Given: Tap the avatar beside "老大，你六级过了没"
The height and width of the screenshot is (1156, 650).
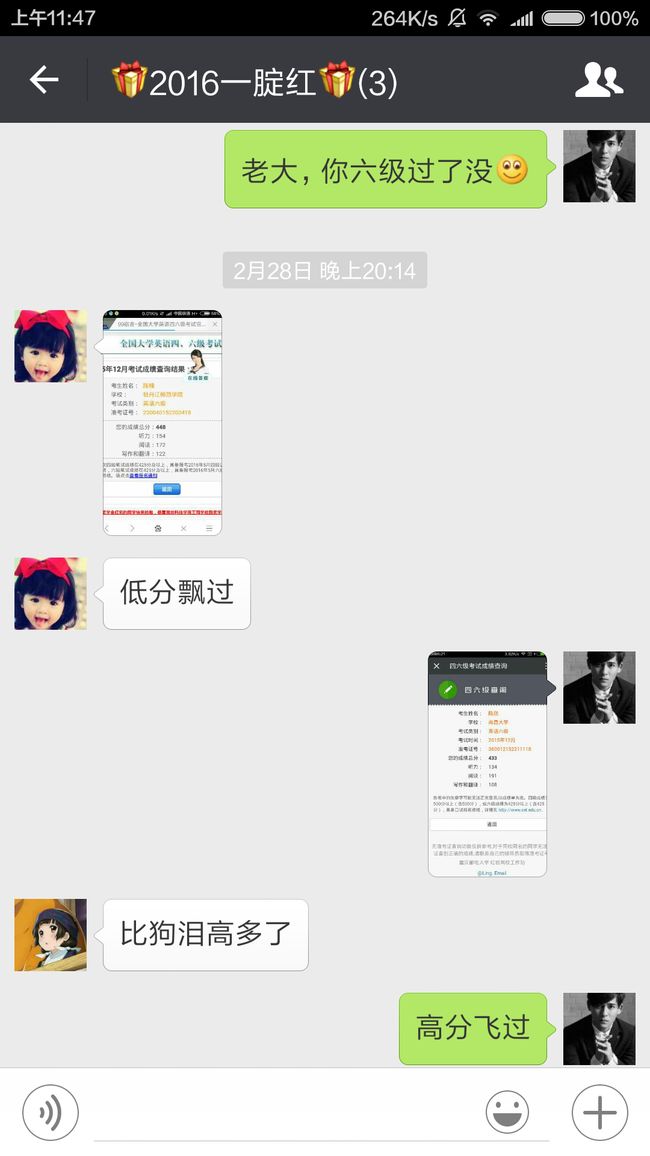Looking at the screenshot, I should (x=599, y=166).
